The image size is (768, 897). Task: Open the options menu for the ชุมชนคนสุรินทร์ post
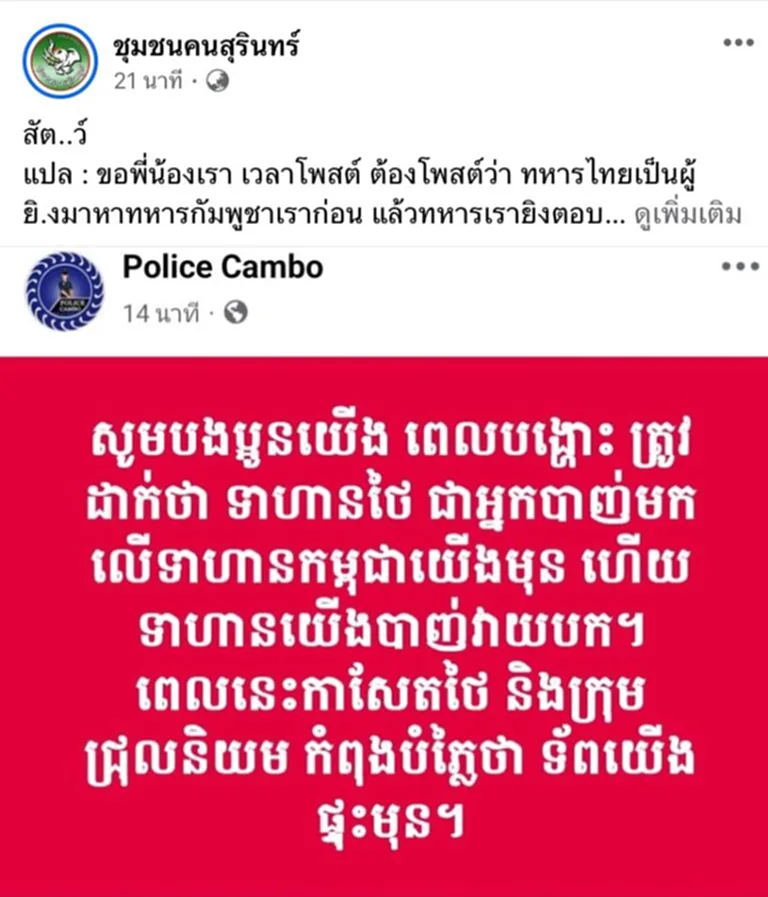(x=738, y=43)
